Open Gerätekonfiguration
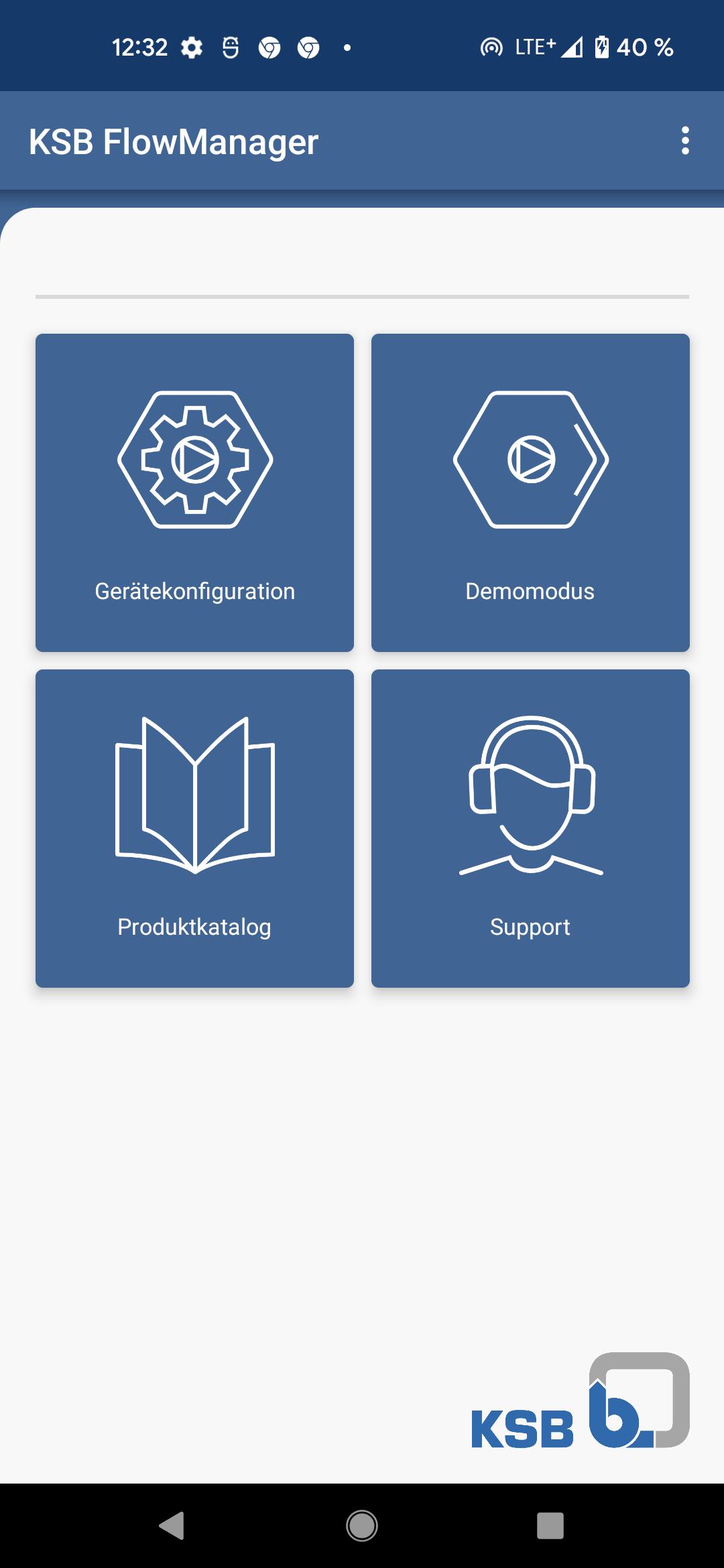This screenshot has height=1568, width=724. (x=195, y=491)
